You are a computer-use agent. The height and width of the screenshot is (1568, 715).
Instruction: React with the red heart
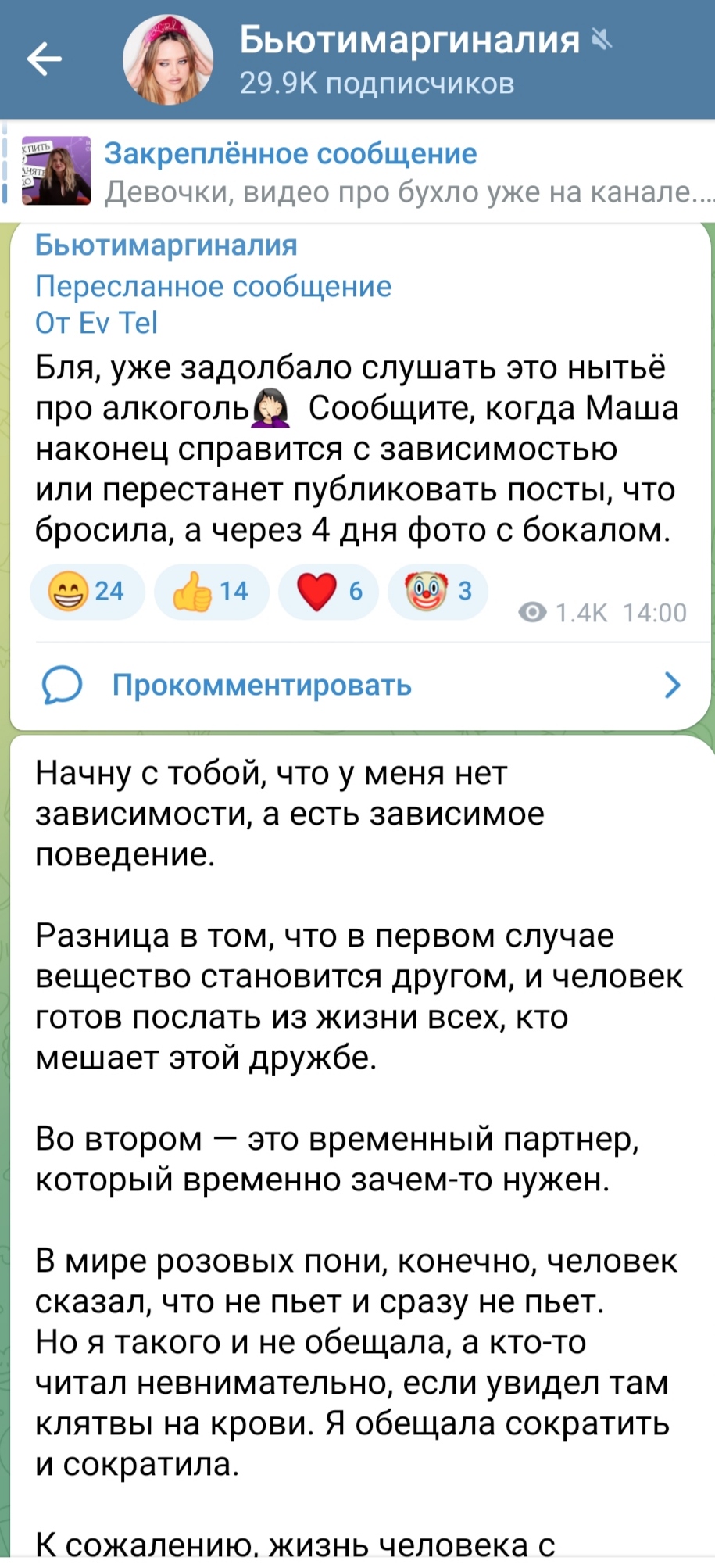pos(328,591)
